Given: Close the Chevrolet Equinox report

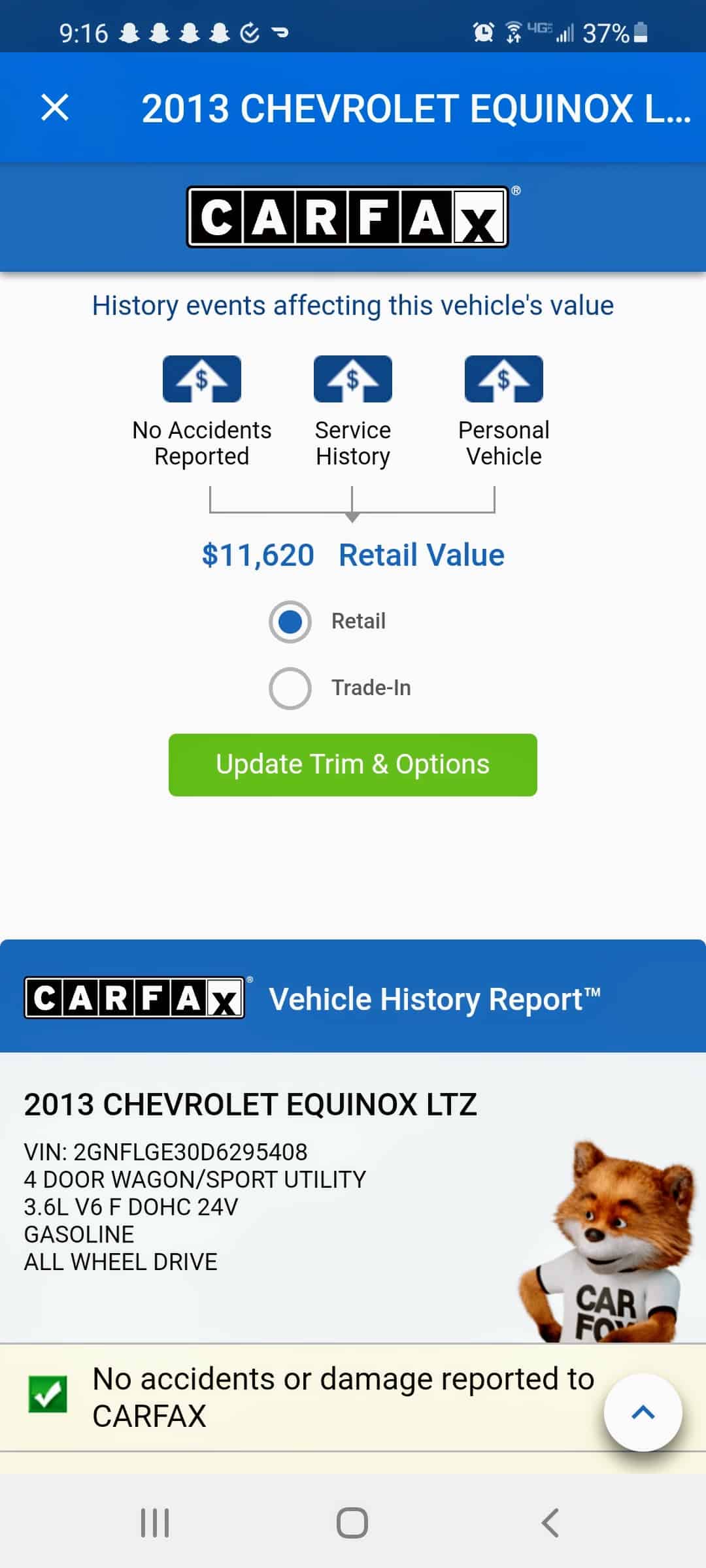Looking at the screenshot, I should [55, 108].
